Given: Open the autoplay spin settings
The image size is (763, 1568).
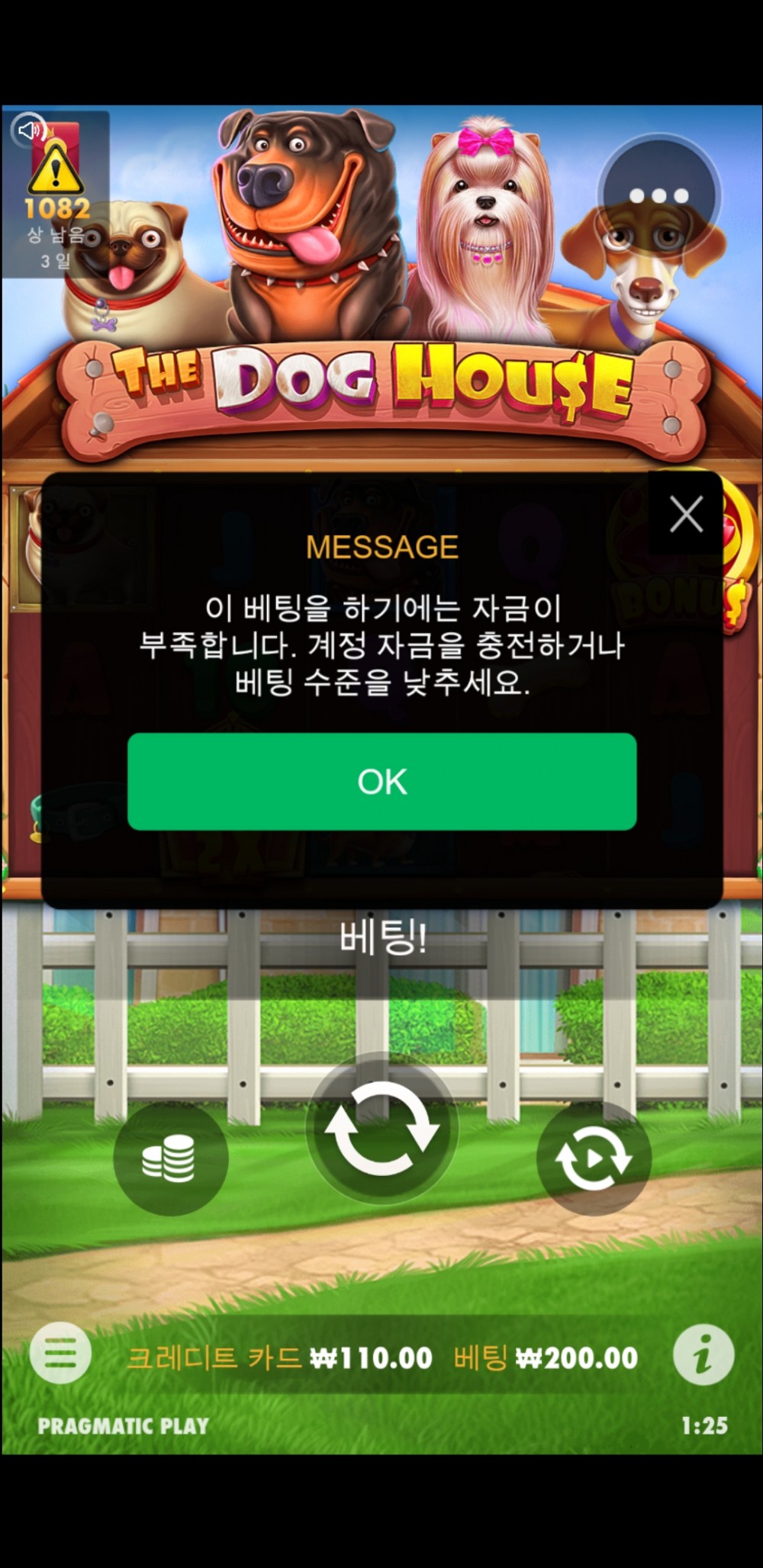Looking at the screenshot, I should [x=594, y=1158].
